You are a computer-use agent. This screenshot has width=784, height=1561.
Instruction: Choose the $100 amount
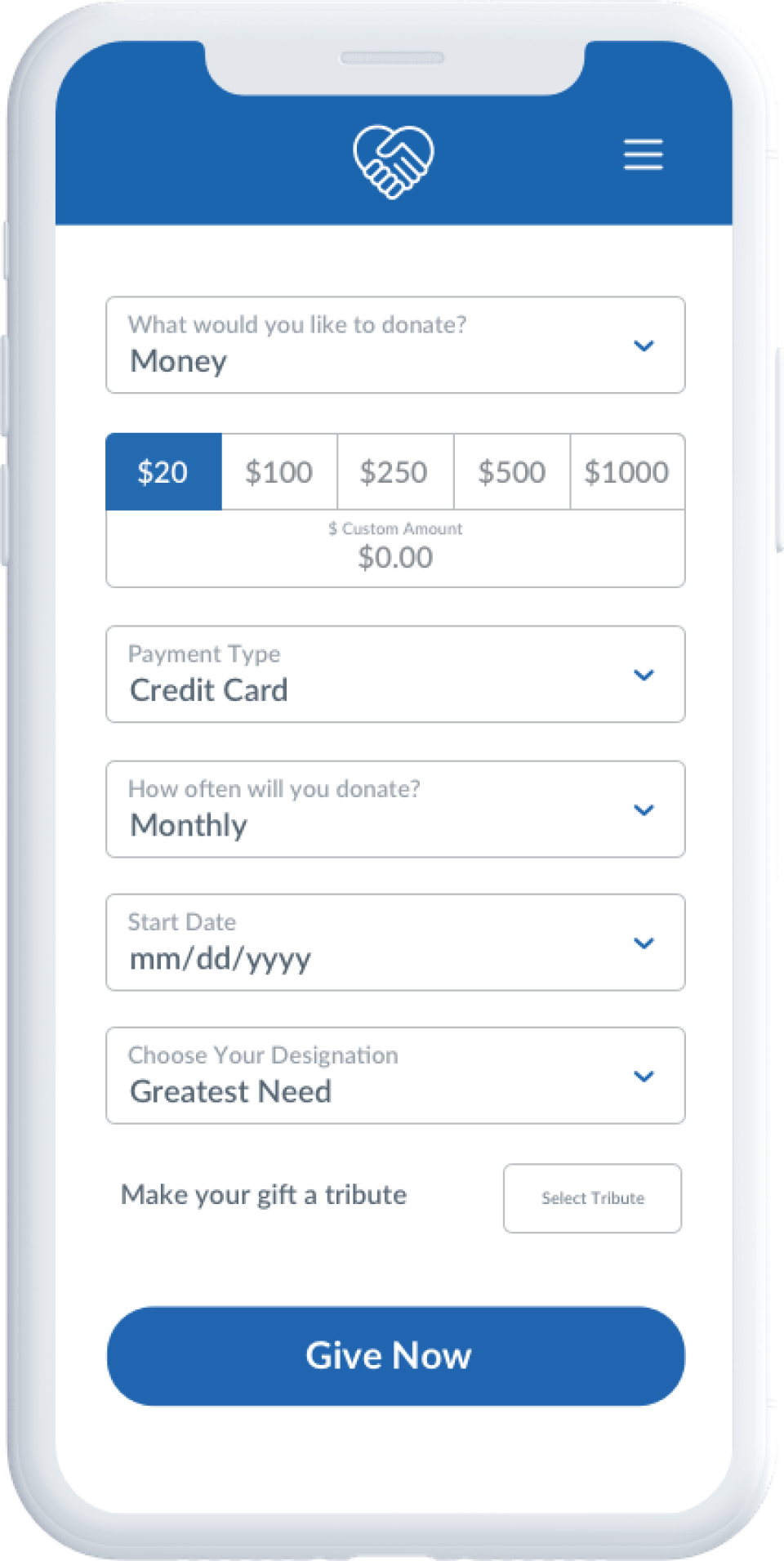(279, 472)
